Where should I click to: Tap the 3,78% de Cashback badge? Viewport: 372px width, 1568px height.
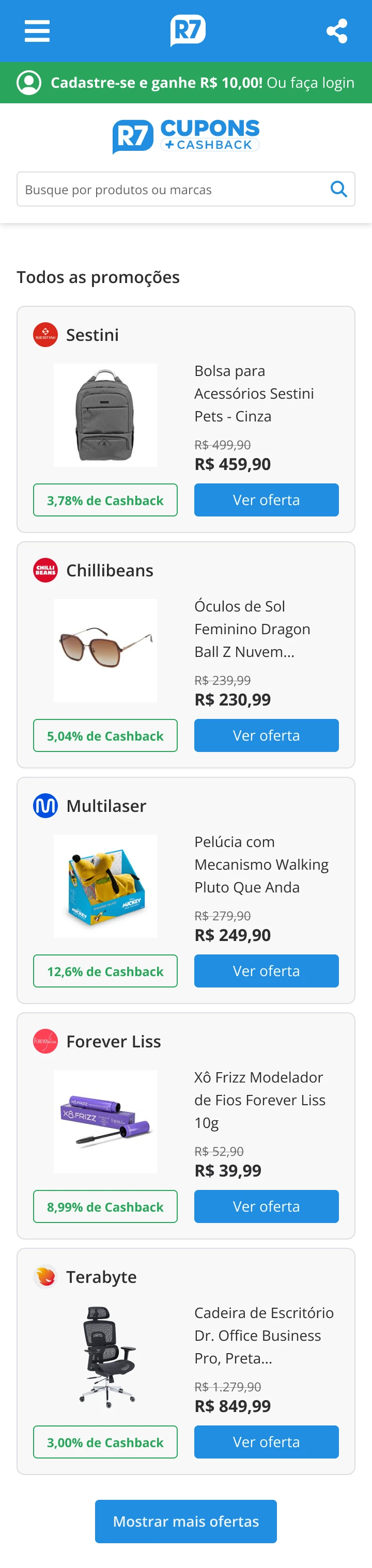pos(105,500)
